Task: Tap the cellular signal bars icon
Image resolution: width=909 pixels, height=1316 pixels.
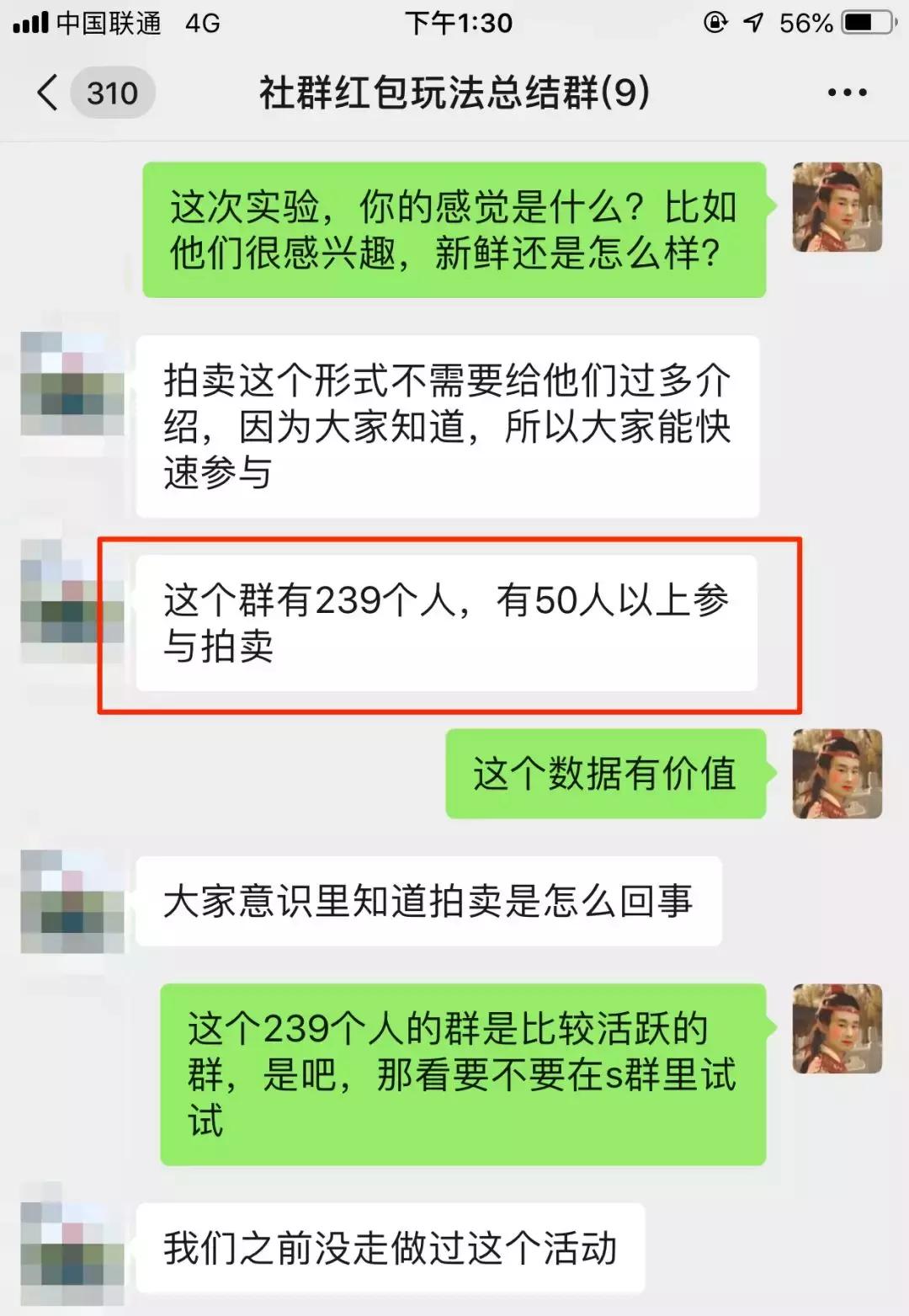Action: point(29,23)
